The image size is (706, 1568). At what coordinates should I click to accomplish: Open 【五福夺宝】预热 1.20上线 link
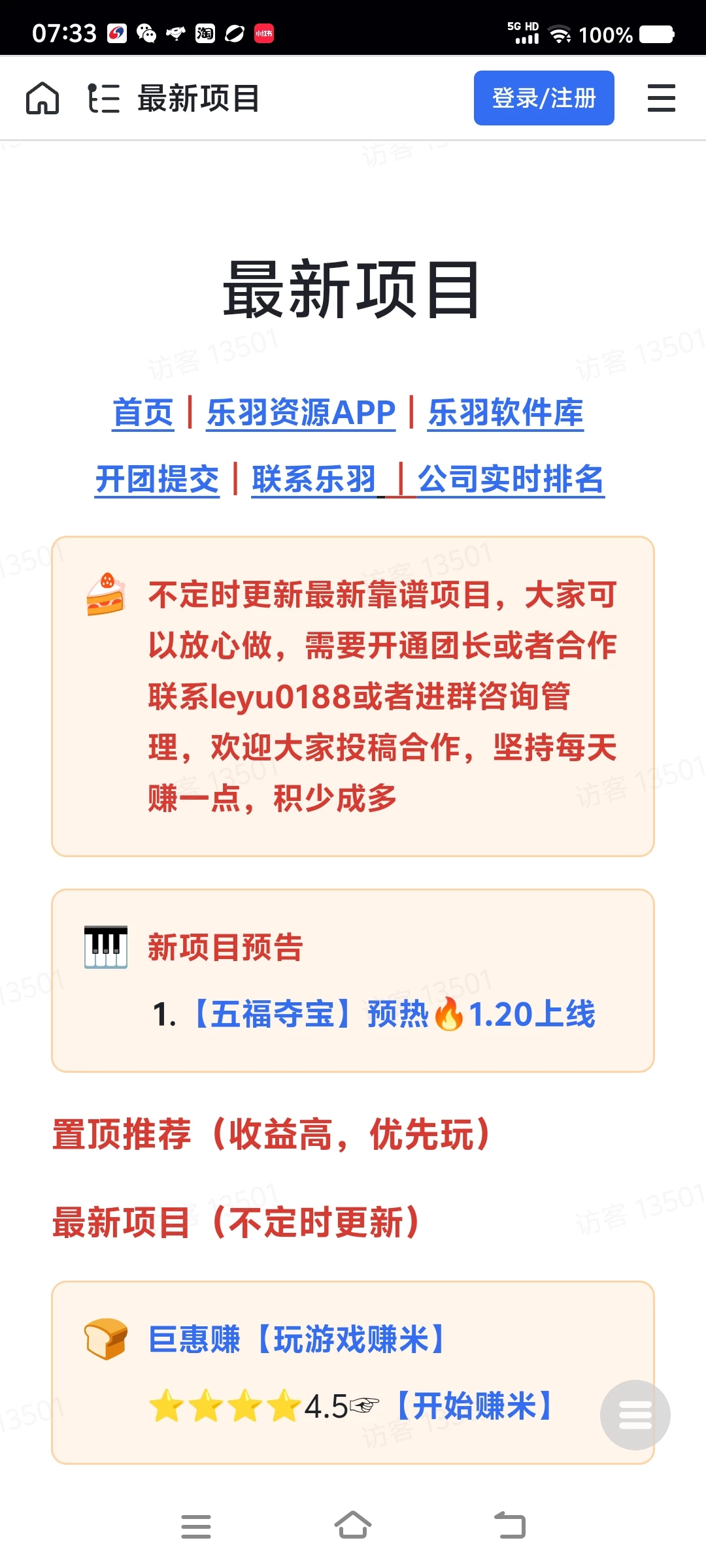(x=394, y=1015)
